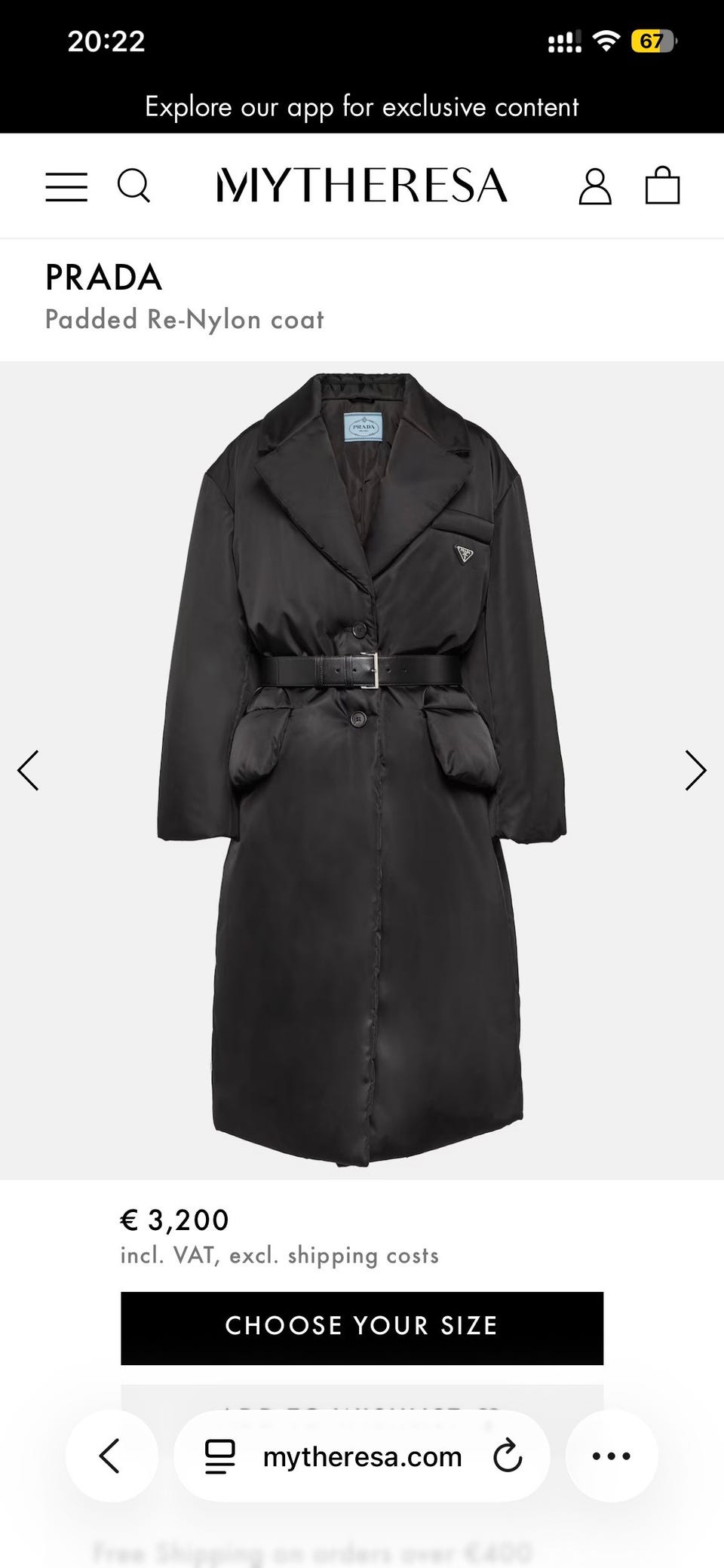Show the previous product image
This screenshot has width=724, height=1568.
coord(28,770)
